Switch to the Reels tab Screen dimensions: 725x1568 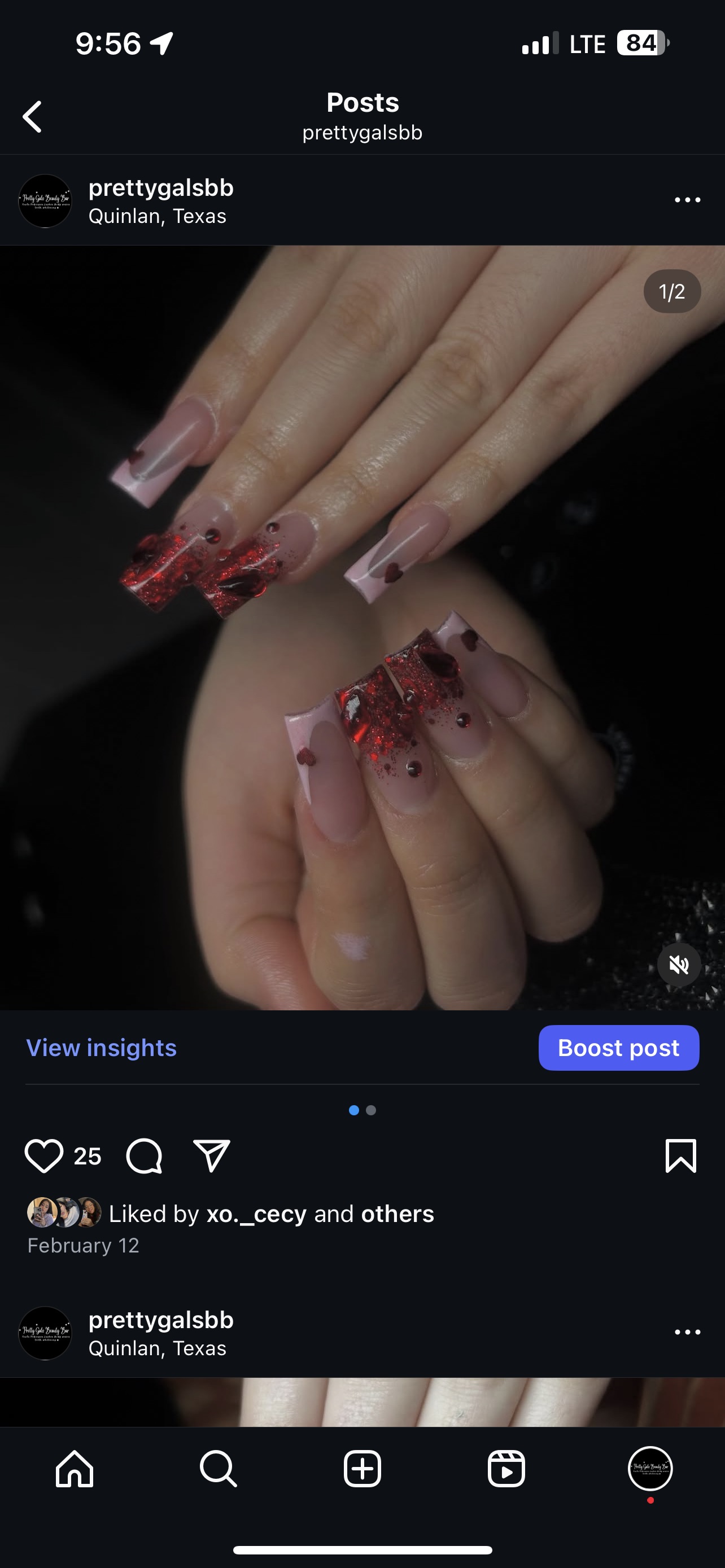(x=506, y=1469)
